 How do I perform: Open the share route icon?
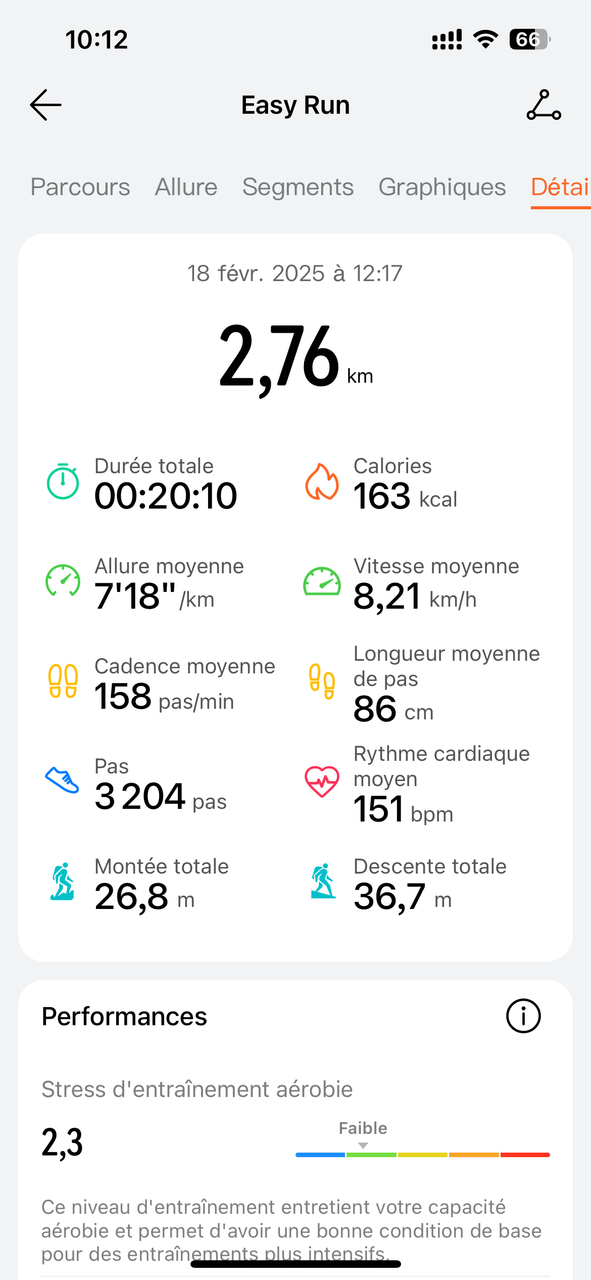point(544,105)
